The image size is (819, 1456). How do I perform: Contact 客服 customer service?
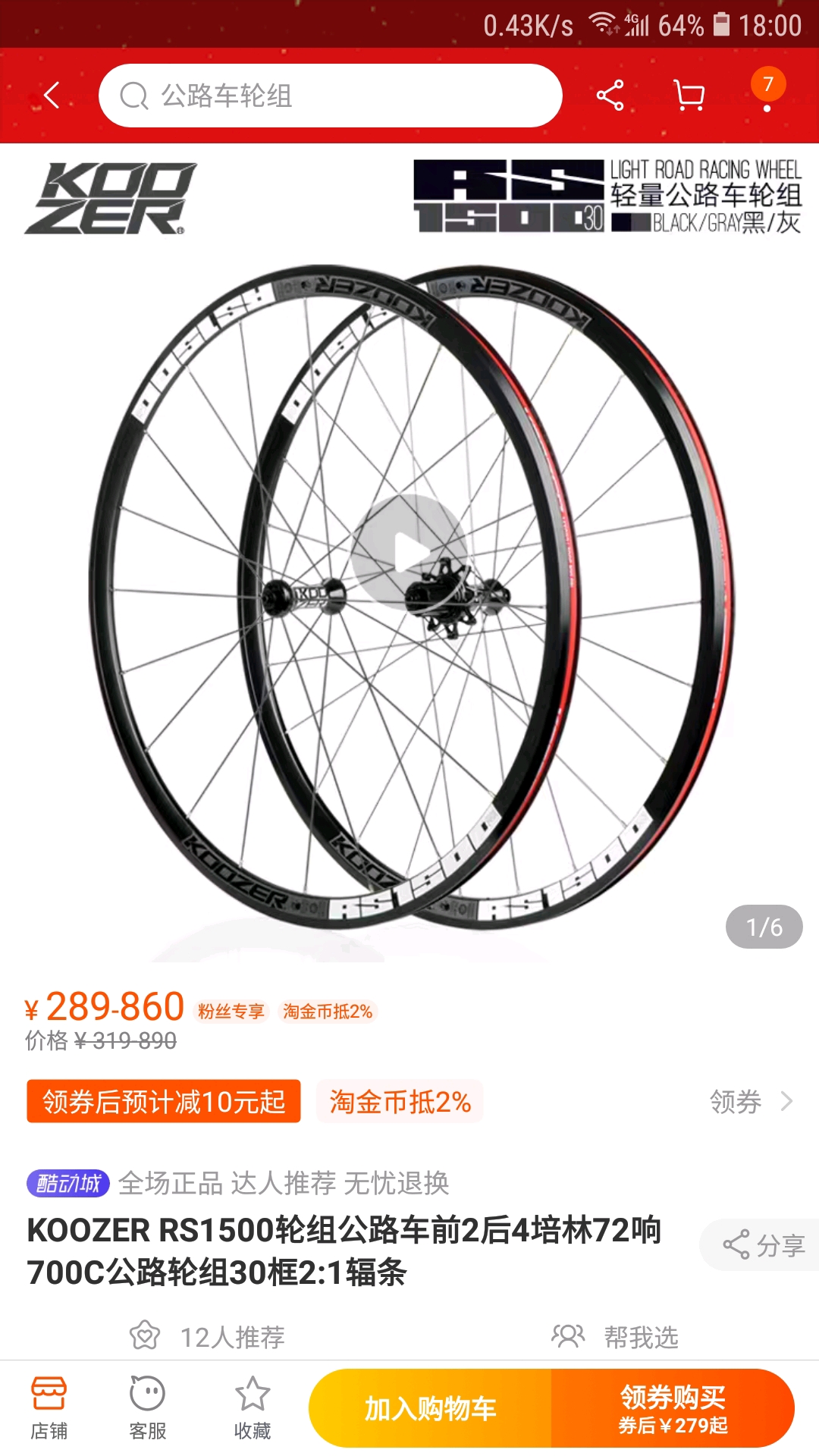[x=147, y=1408]
